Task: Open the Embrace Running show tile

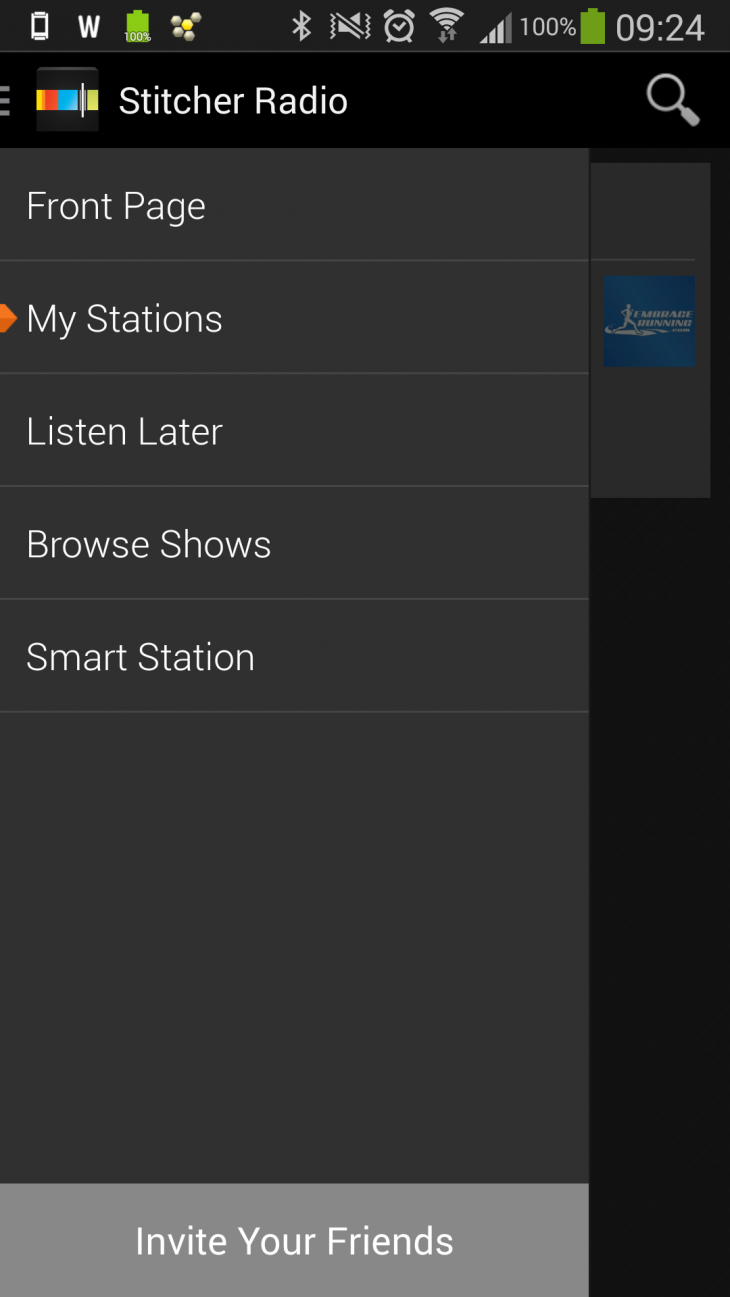Action: tap(649, 321)
